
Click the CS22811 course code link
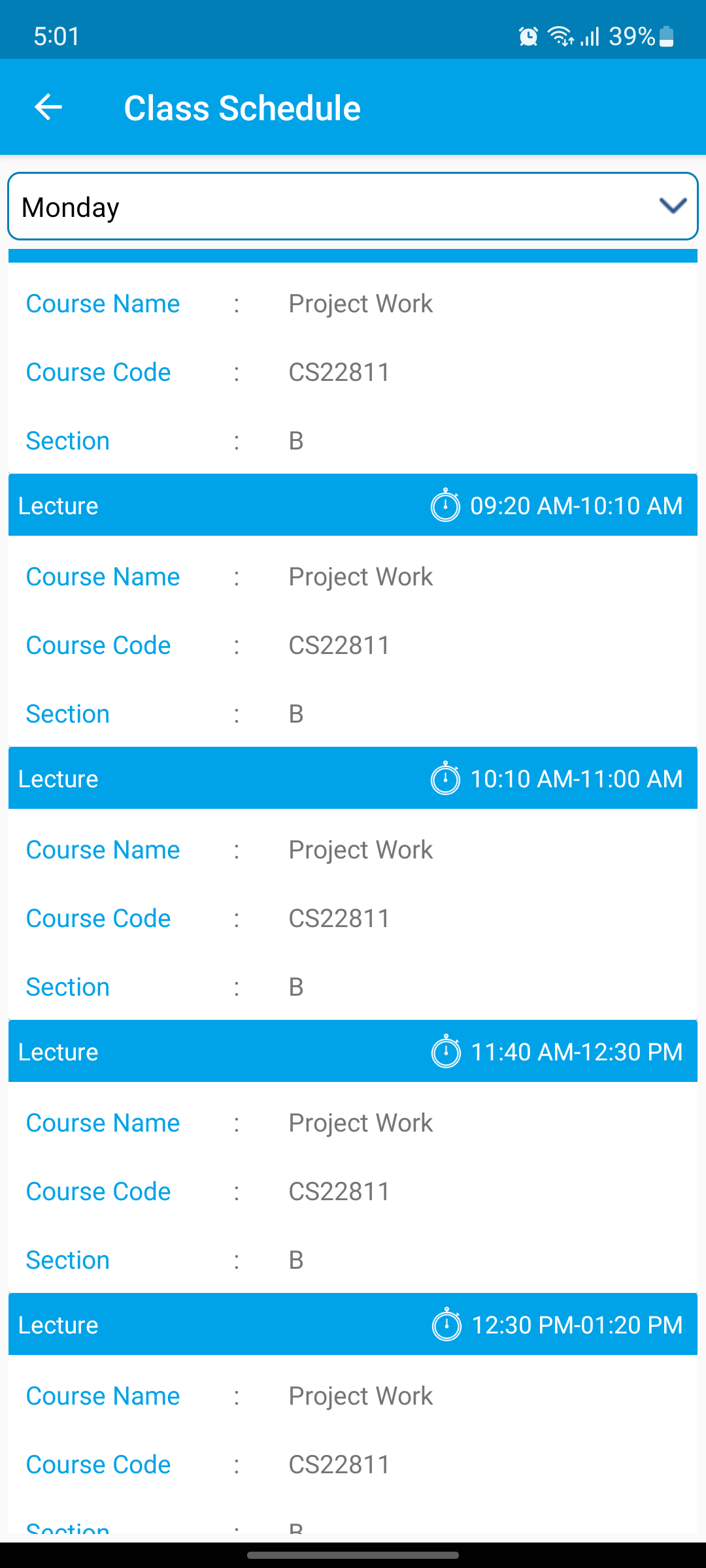339,372
